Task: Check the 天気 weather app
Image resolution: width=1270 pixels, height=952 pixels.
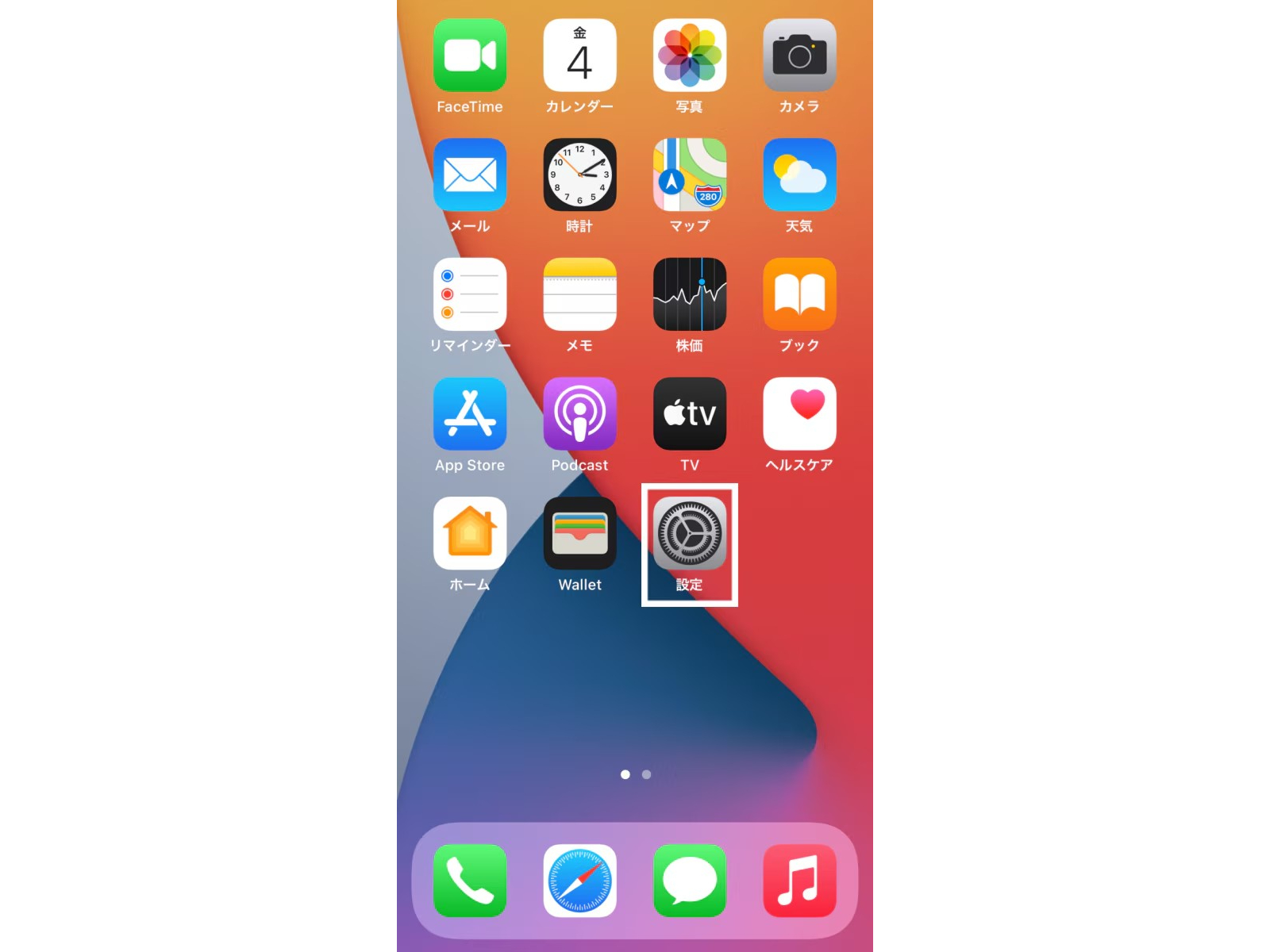Action: tap(799, 175)
